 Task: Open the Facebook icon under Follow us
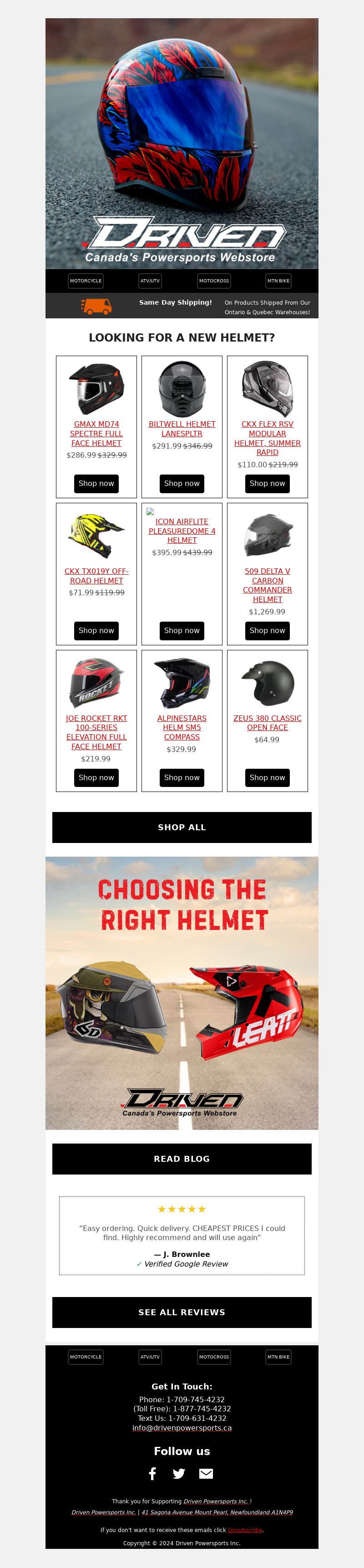click(x=152, y=1473)
